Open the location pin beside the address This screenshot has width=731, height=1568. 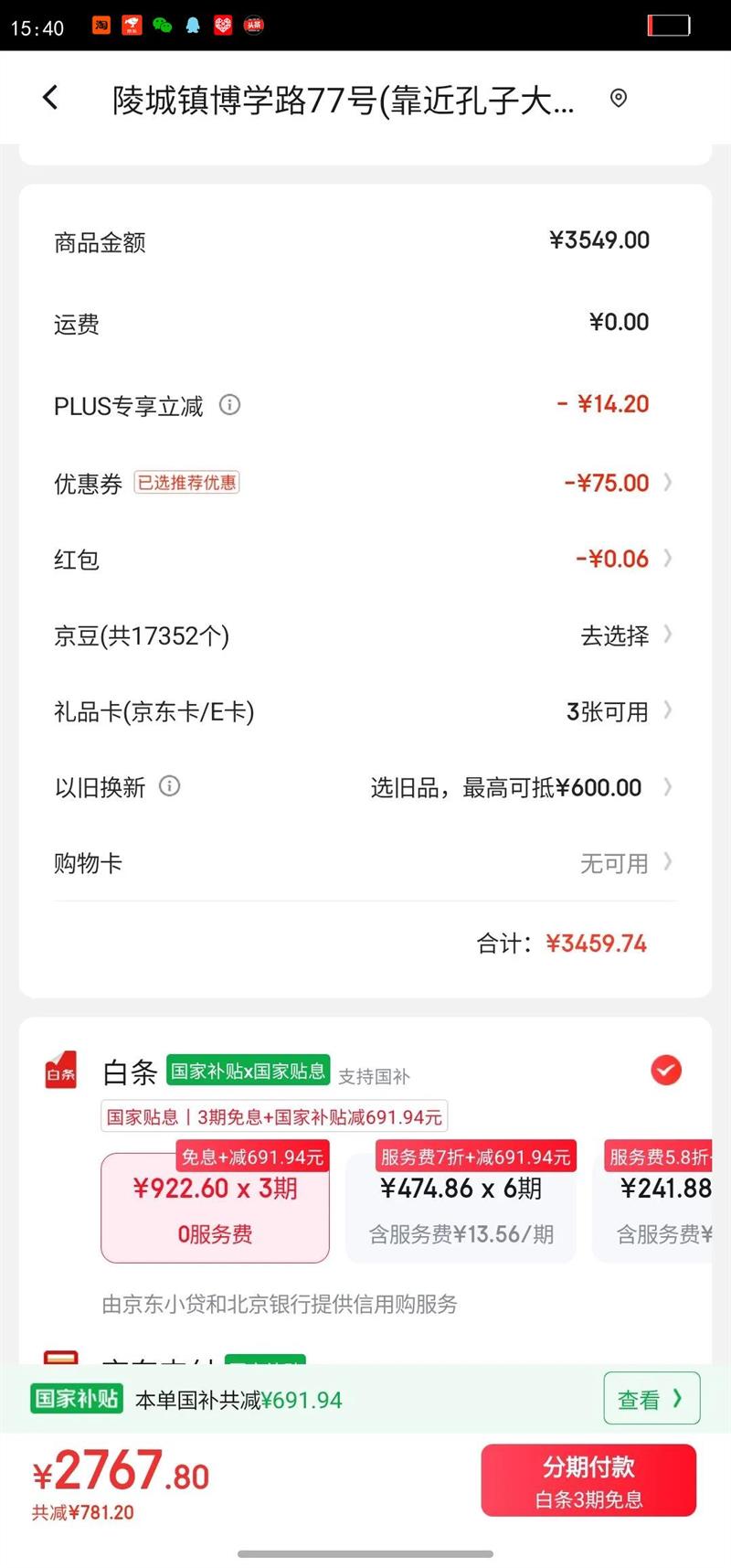620,98
